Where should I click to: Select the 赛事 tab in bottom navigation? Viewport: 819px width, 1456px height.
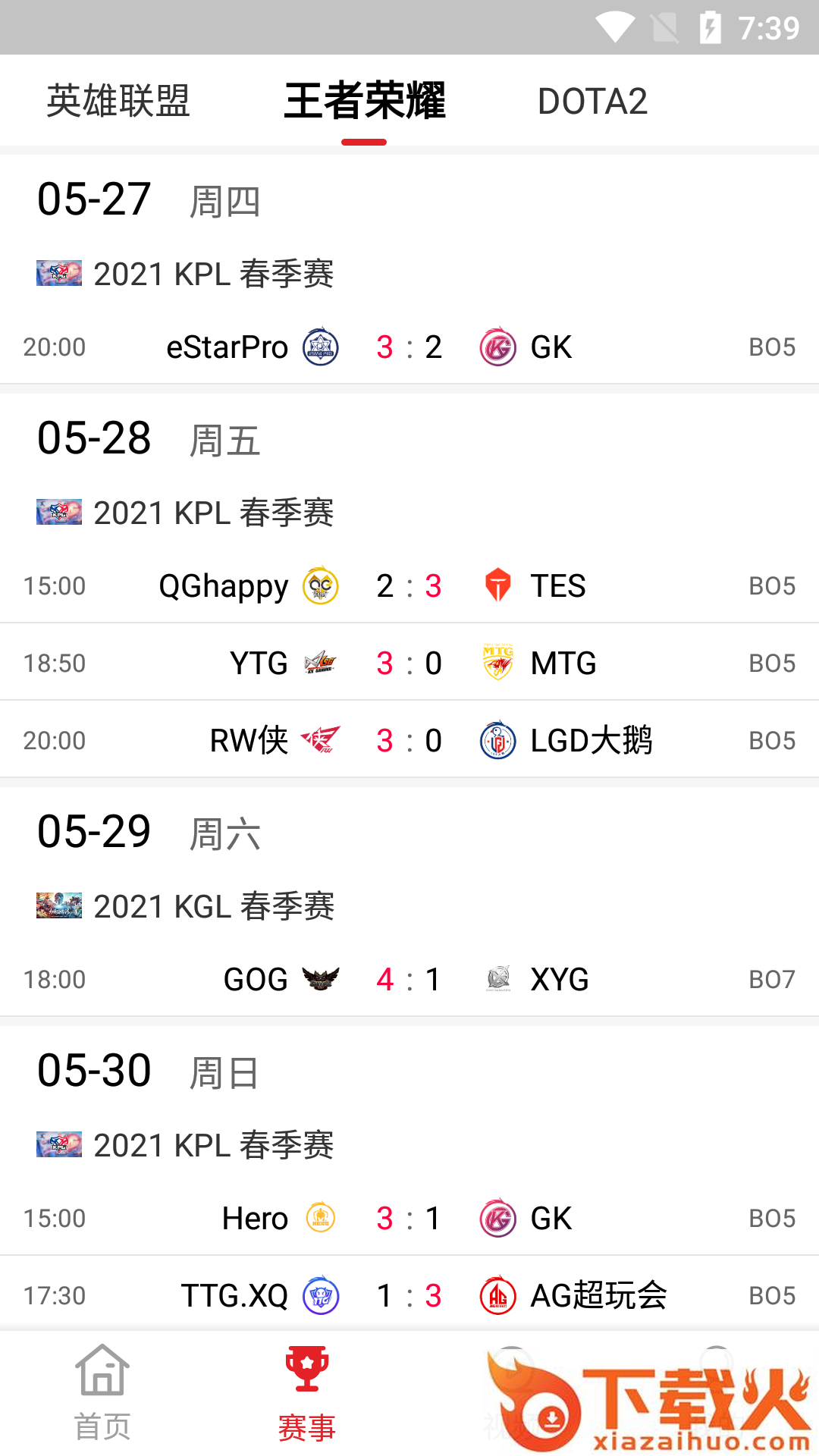point(306,1394)
